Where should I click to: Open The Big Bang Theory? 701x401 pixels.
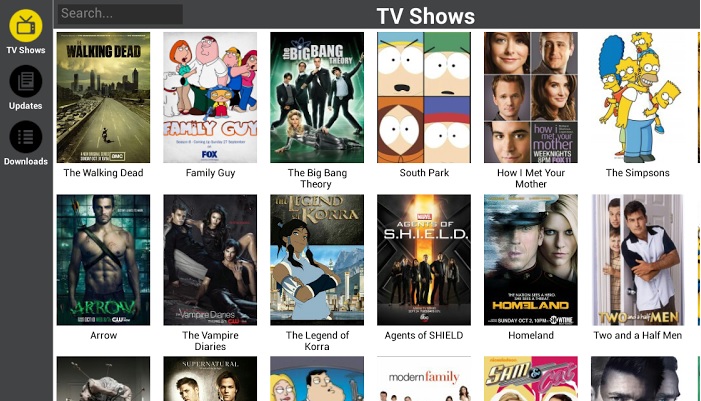tap(317, 98)
